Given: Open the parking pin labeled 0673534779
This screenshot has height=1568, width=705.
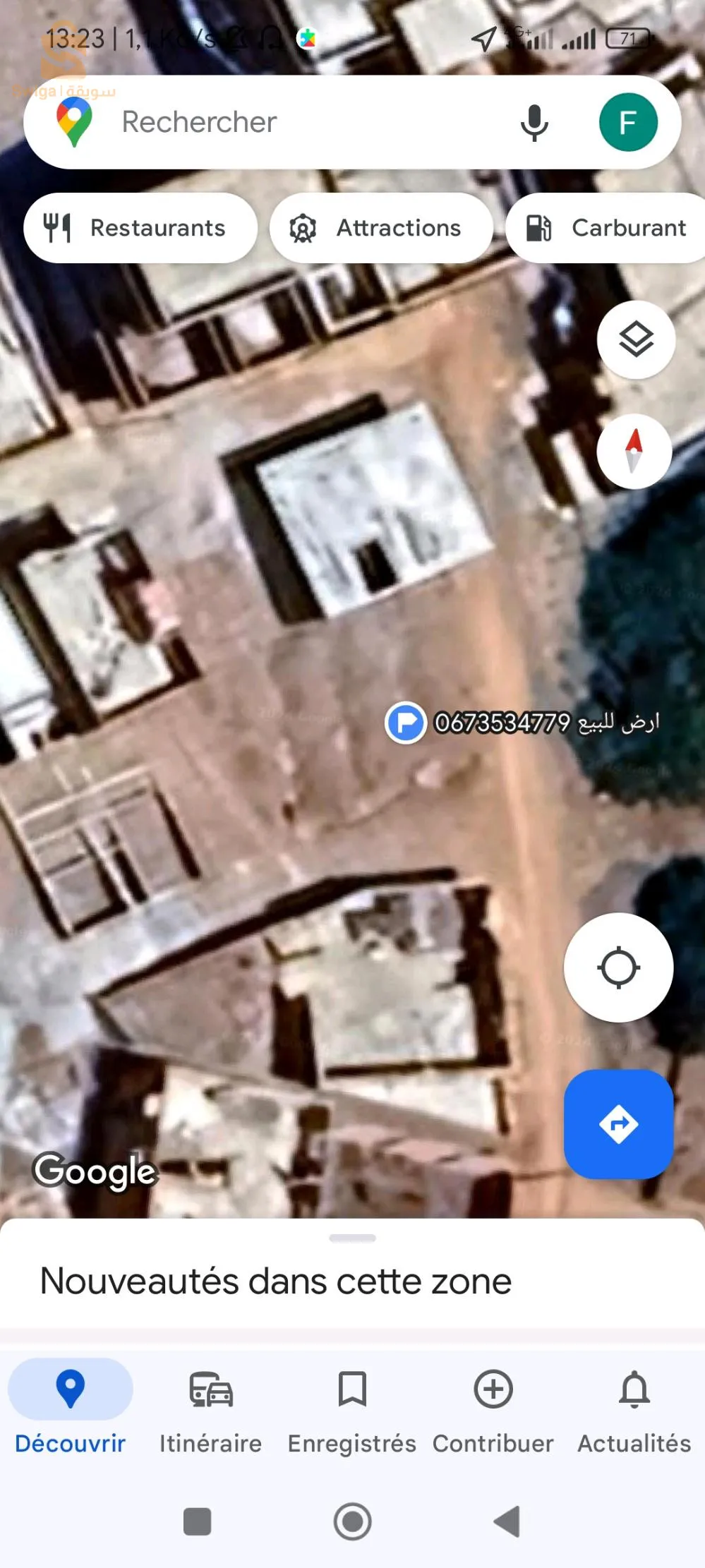Looking at the screenshot, I should (x=406, y=723).
